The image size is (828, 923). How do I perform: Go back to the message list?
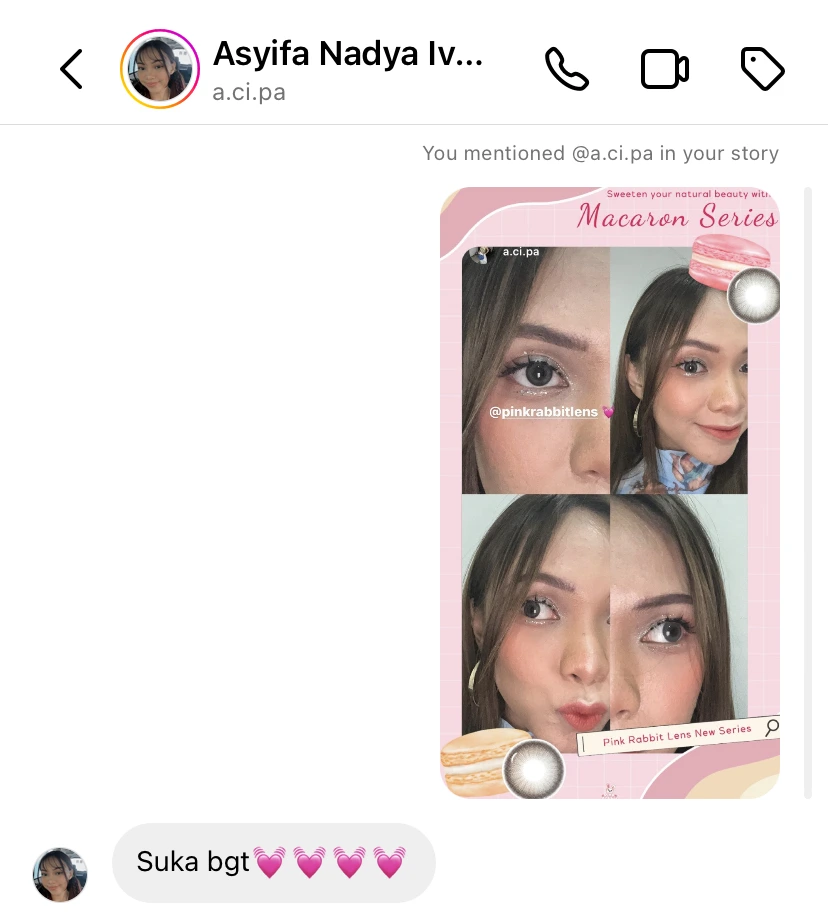(71, 69)
